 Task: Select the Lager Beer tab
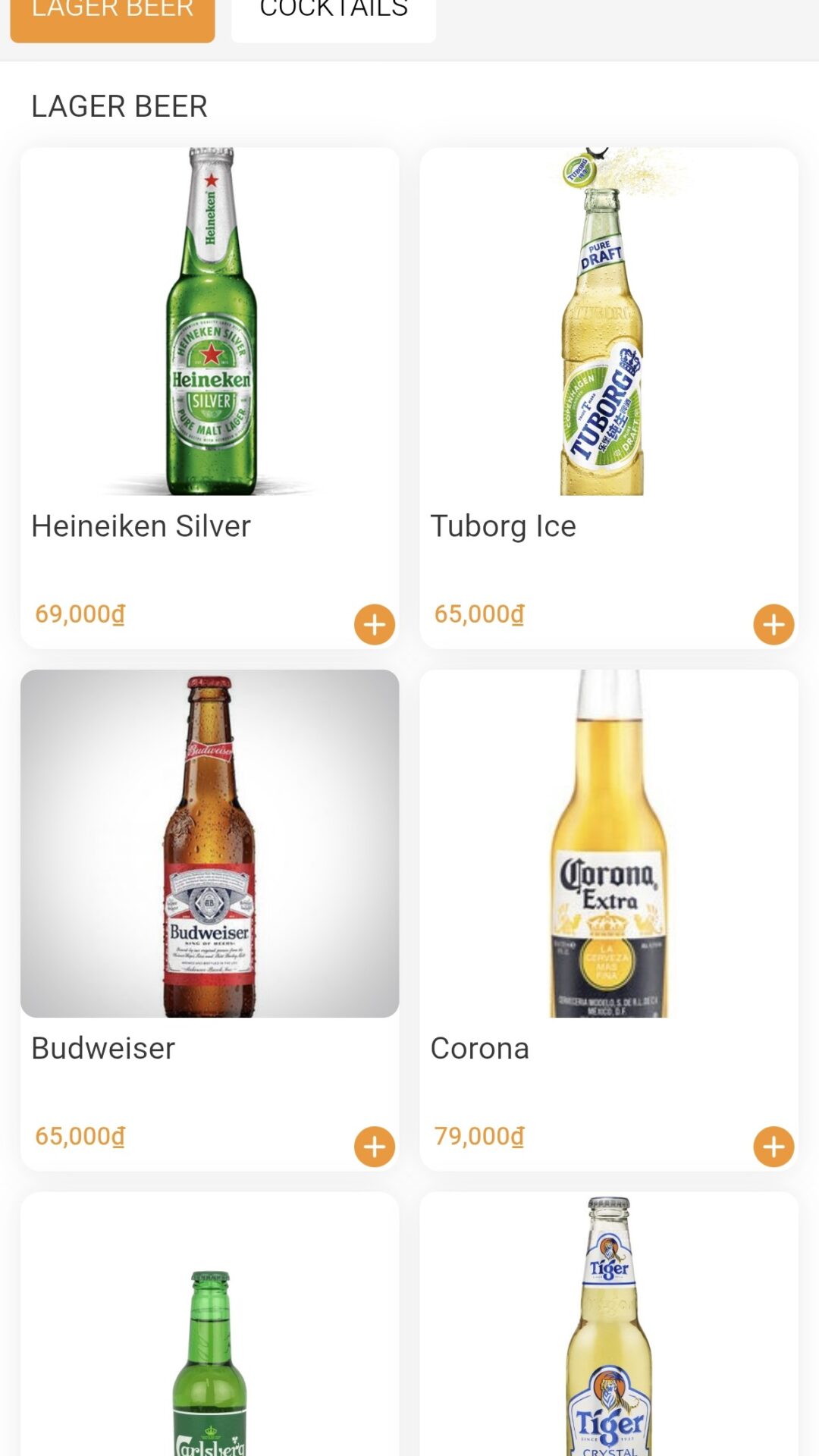[x=112, y=15]
